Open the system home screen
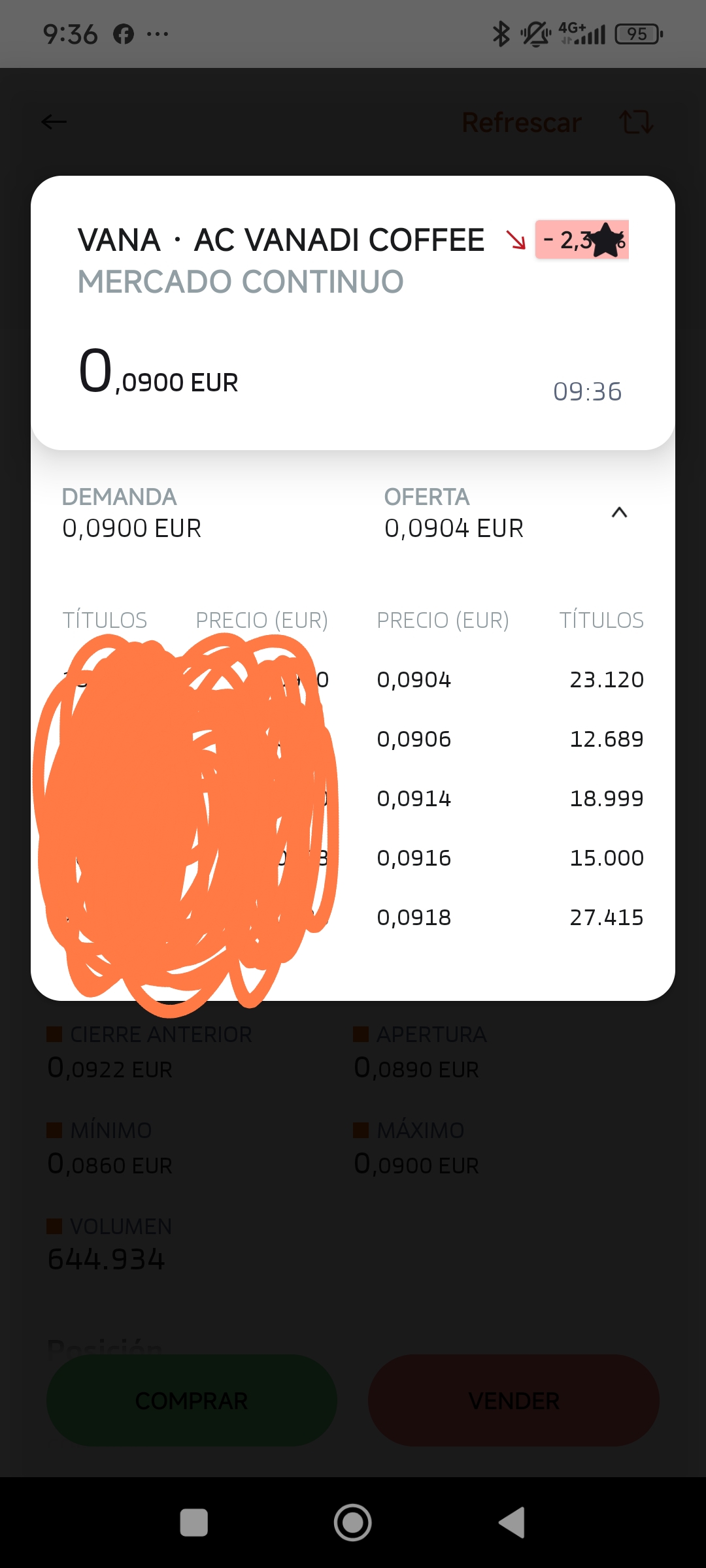The width and height of the screenshot is (706, 1568). (x=353, y=1522)
